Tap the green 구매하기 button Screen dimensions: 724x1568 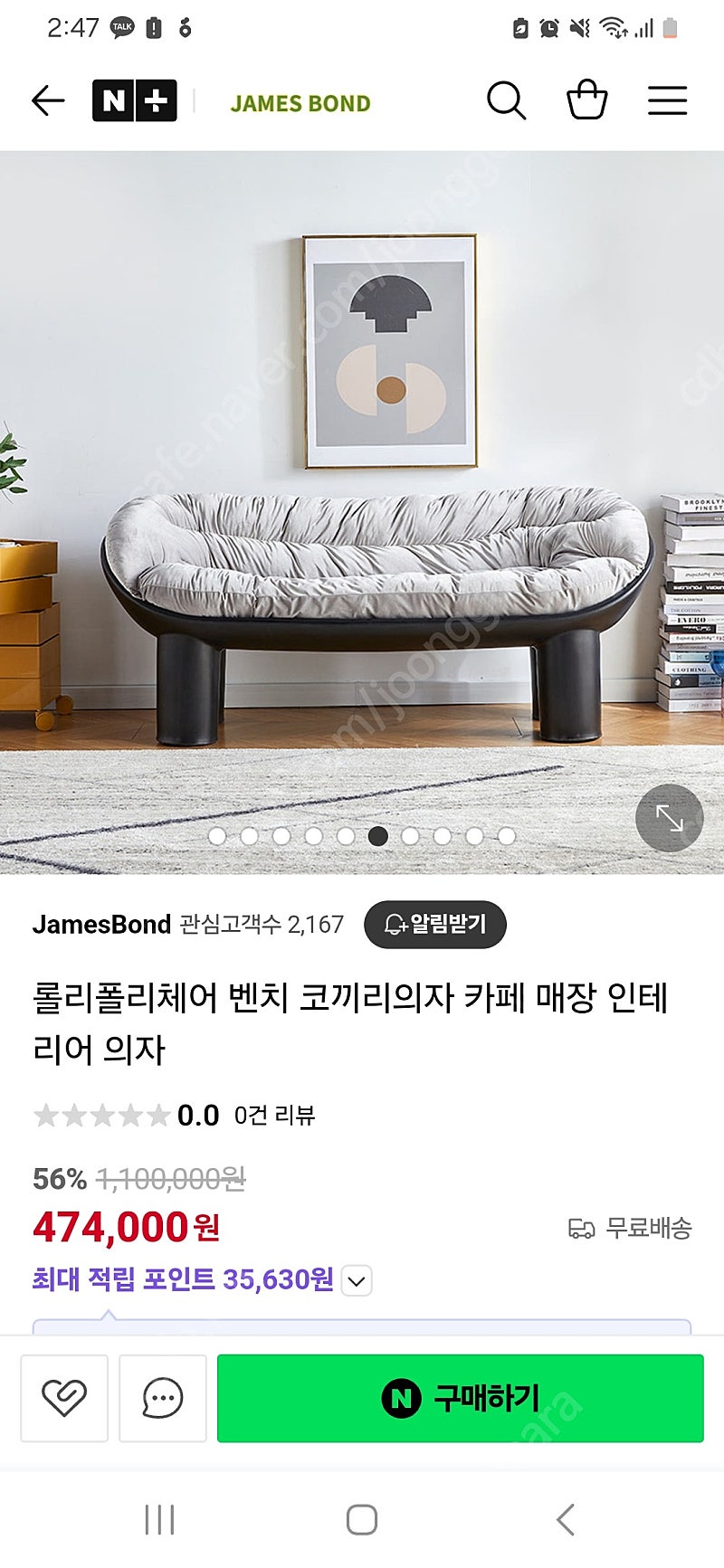pyautogui.click(x=461, y=1398)
